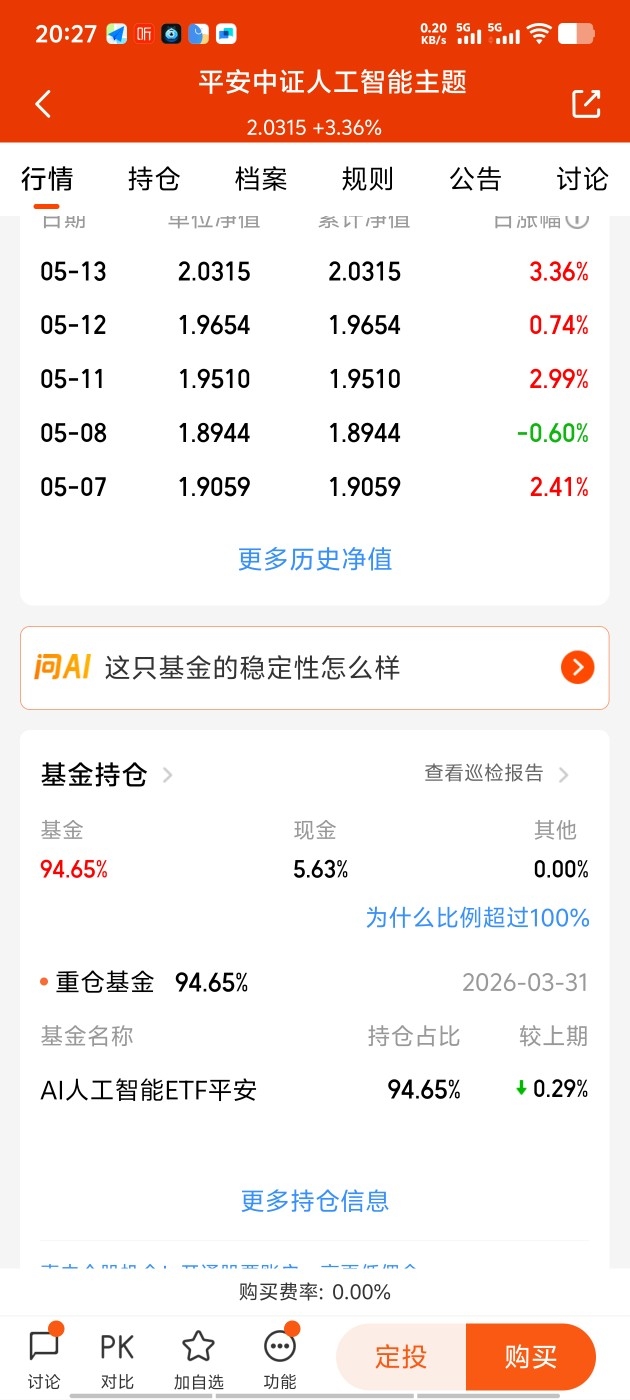This screenshot has width=630, height=1400.
Task: Switch to the 持仓 tab
Action: (154, 179)
